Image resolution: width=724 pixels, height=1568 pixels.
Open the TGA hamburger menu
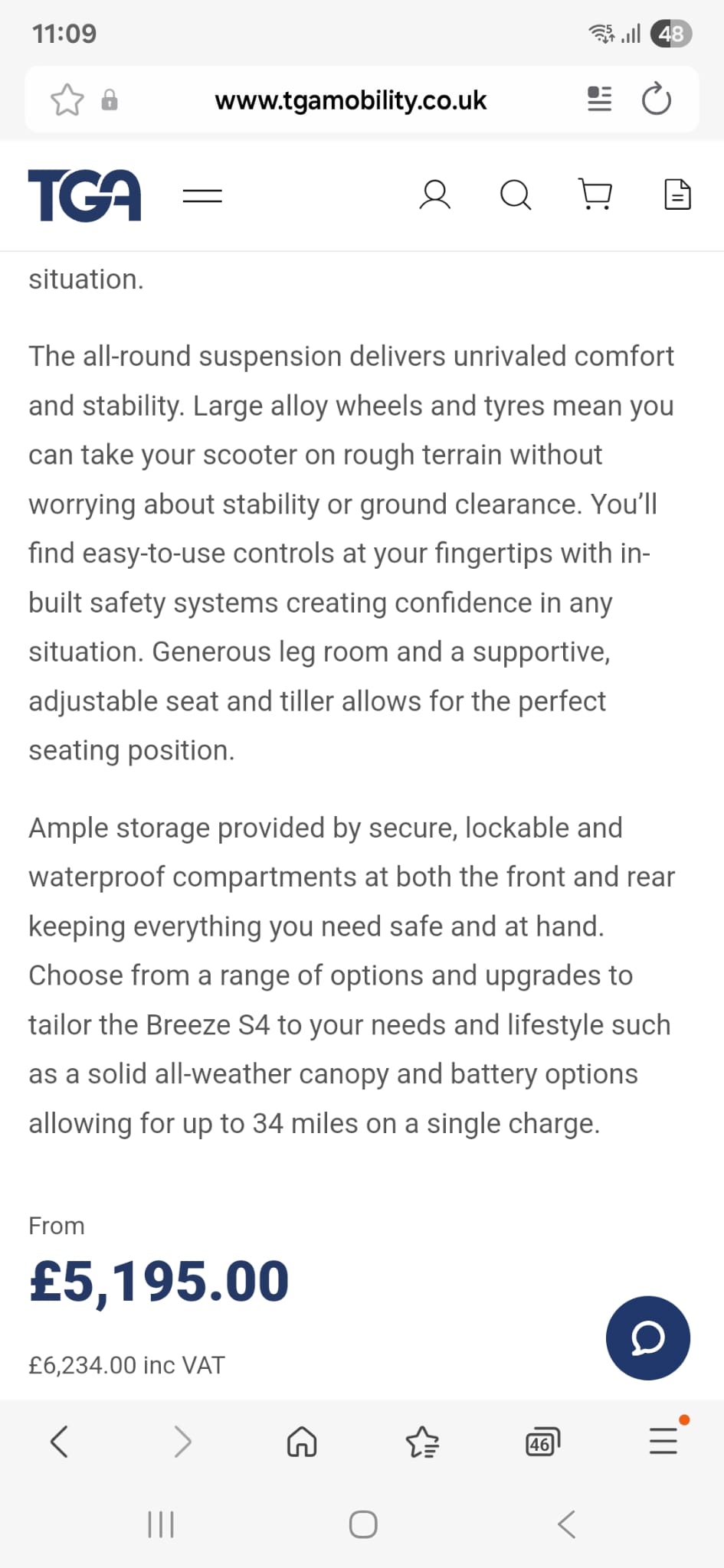pyautogui.click(x=202, y=196)
